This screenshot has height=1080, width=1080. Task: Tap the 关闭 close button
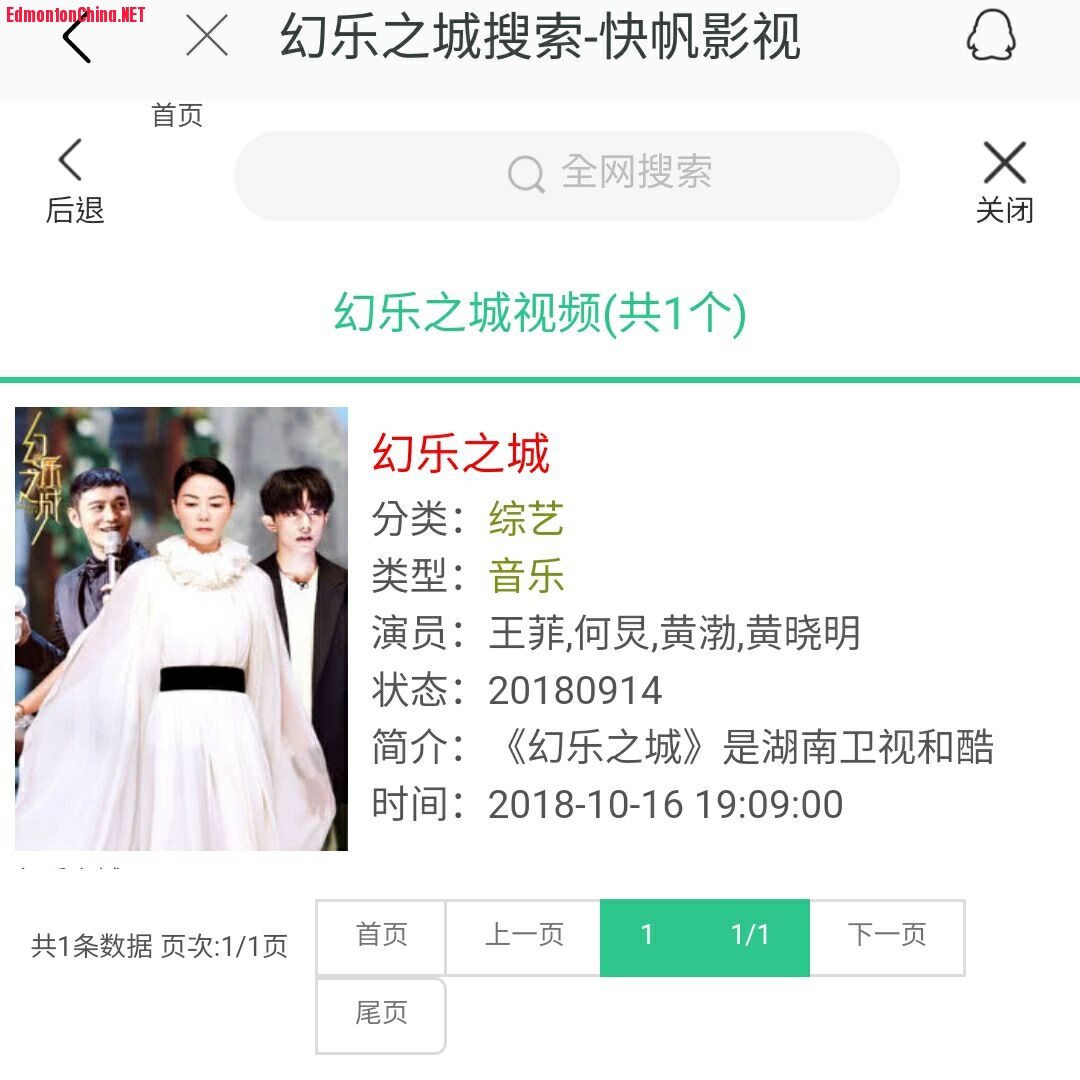1004,182
